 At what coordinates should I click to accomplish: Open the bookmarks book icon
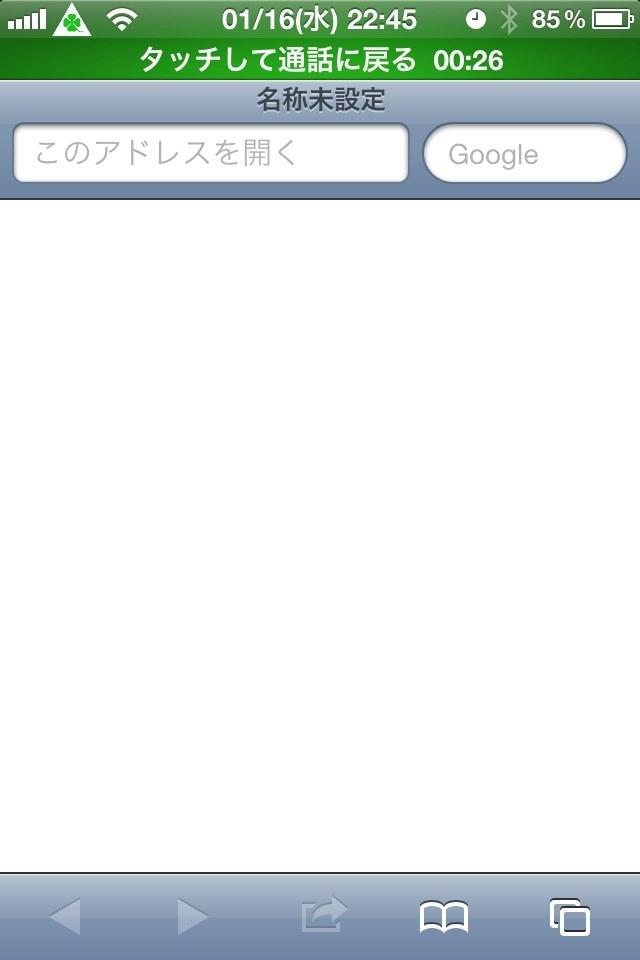[x=444, y=916]
